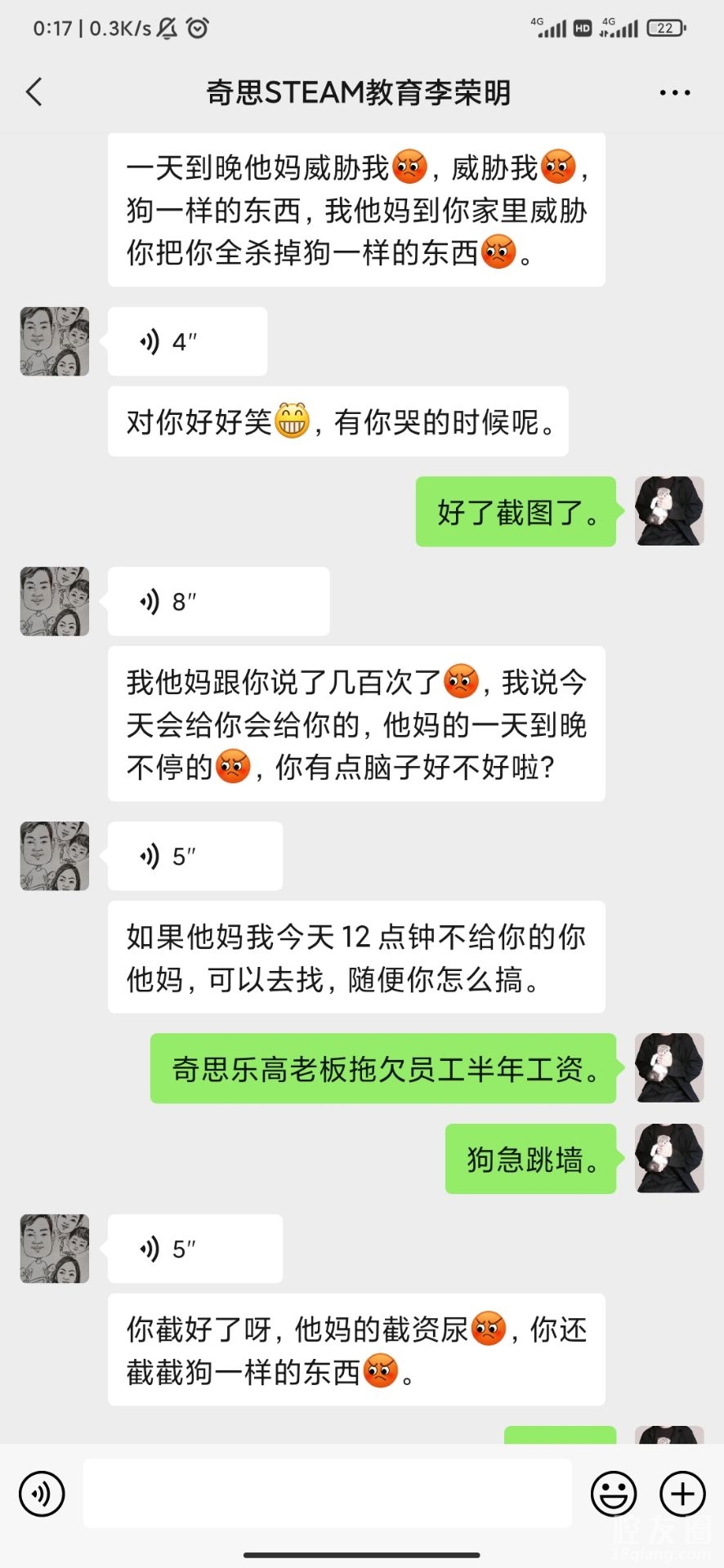Open the plus attachment menu
Image resolution: width=724 pixels, height=1568 pixels.
[x=682, y=1494]
